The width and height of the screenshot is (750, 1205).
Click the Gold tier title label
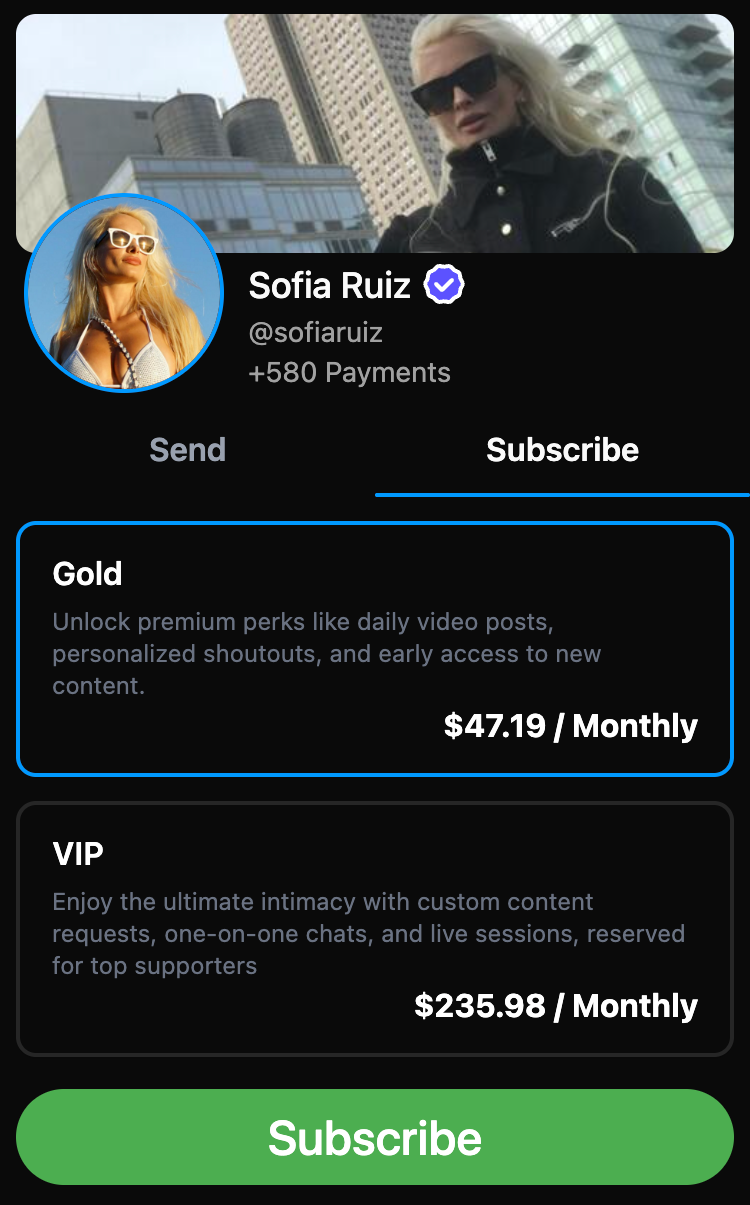point(86,574)
